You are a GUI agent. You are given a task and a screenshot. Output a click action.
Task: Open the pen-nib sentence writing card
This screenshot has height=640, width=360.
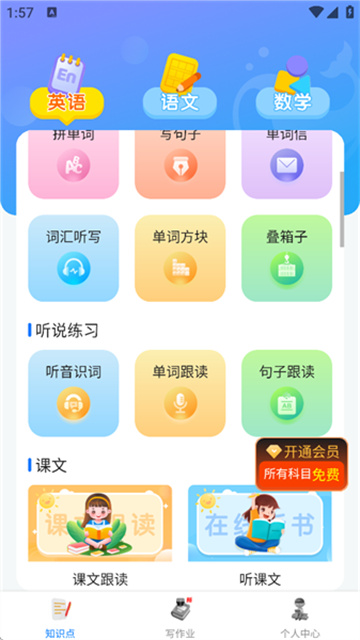coord(180,164)
